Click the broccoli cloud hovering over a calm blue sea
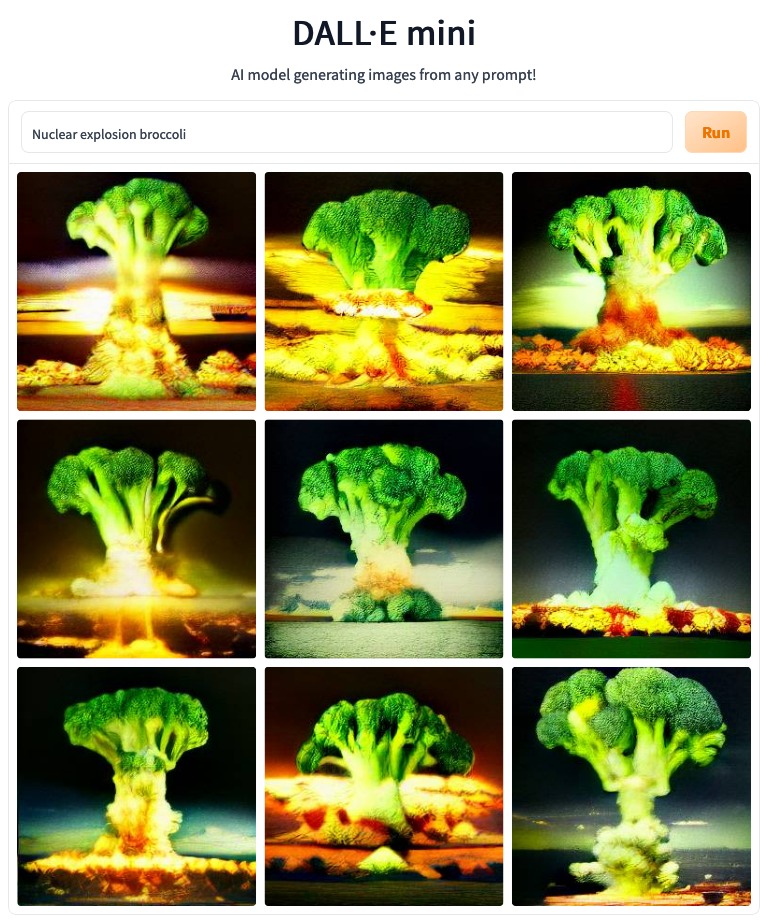Viewport: 768px width, 923px height. pyautogui.click(x=384, y=538)
